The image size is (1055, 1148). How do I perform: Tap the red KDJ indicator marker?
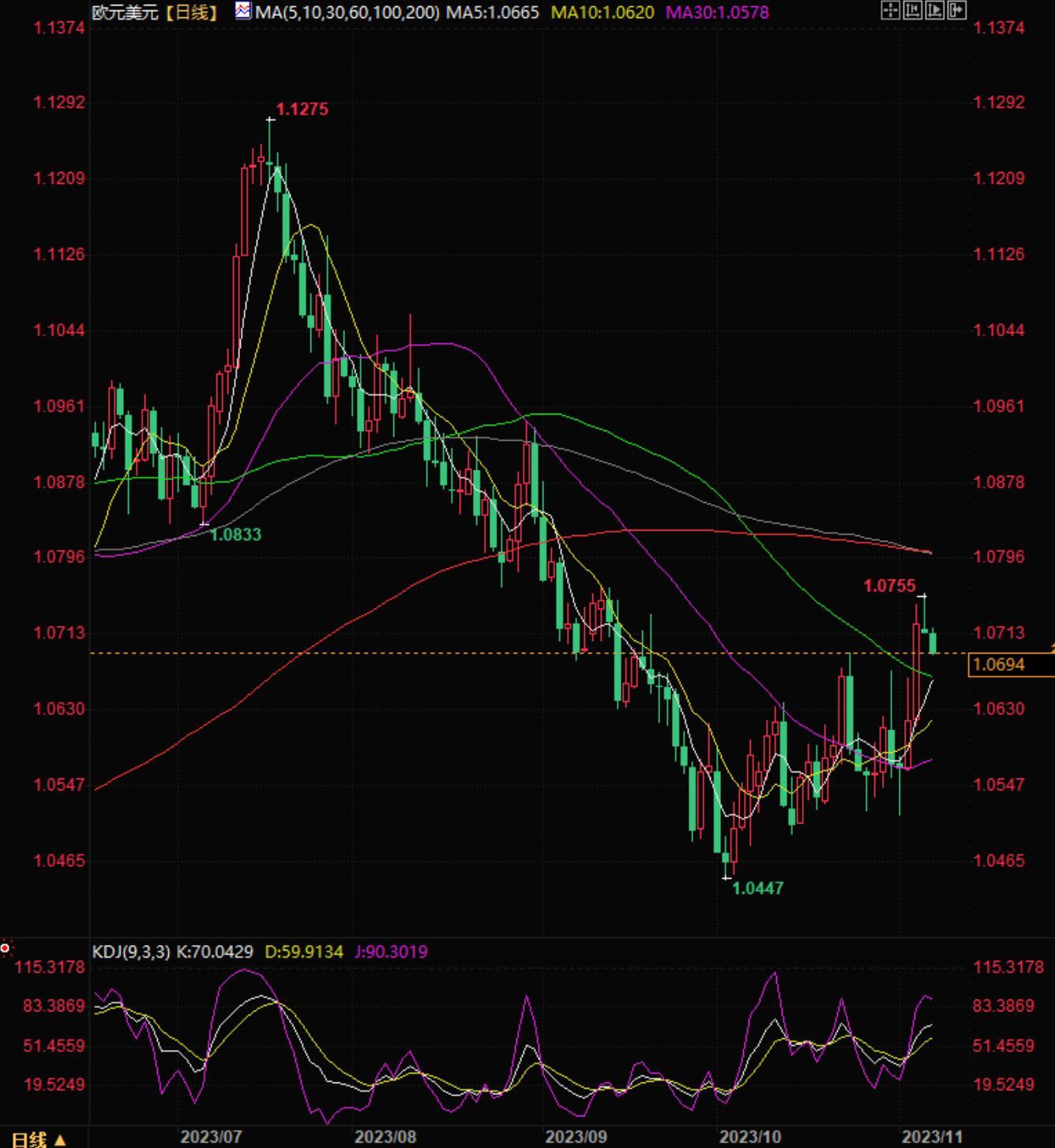click(x=6, y=947)
